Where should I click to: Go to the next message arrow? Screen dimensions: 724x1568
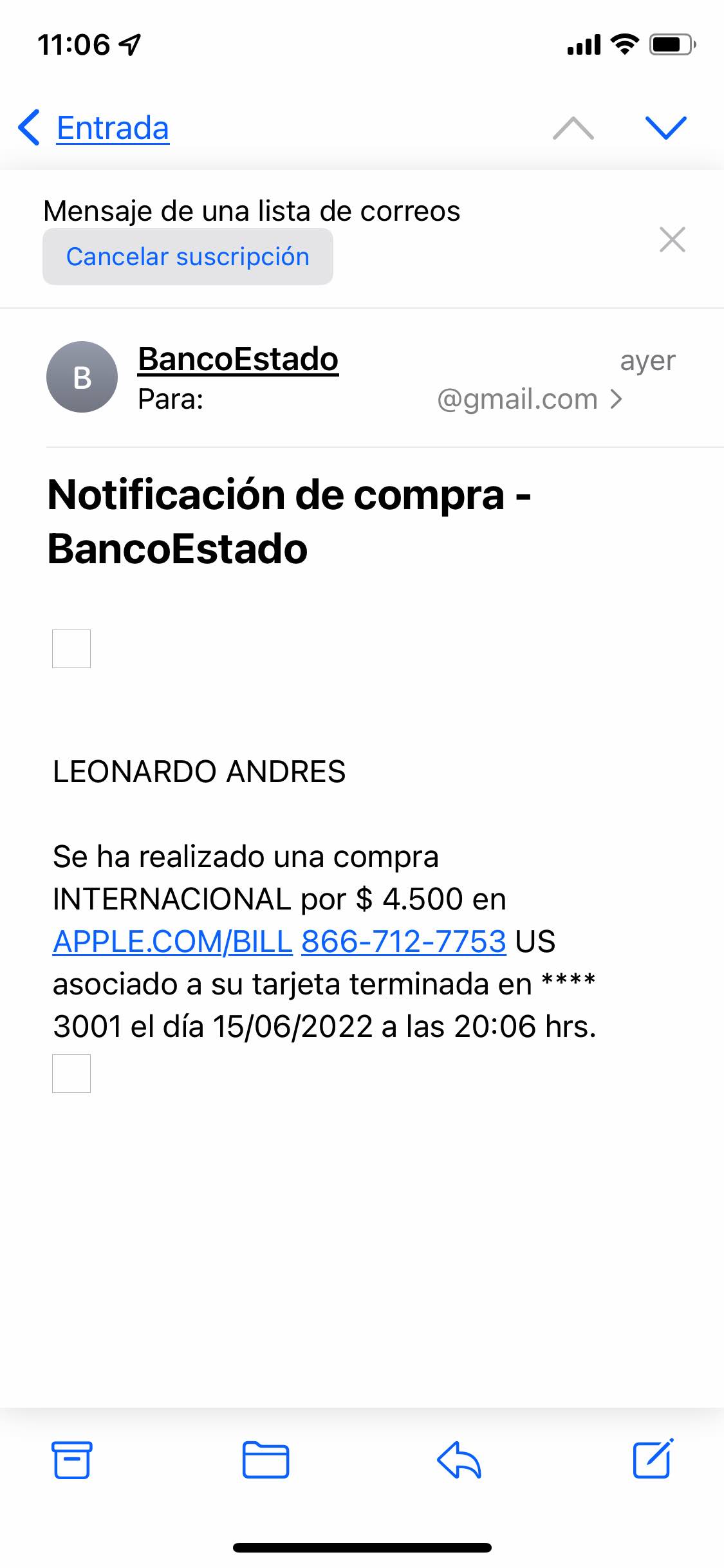[x=666, y=127]
